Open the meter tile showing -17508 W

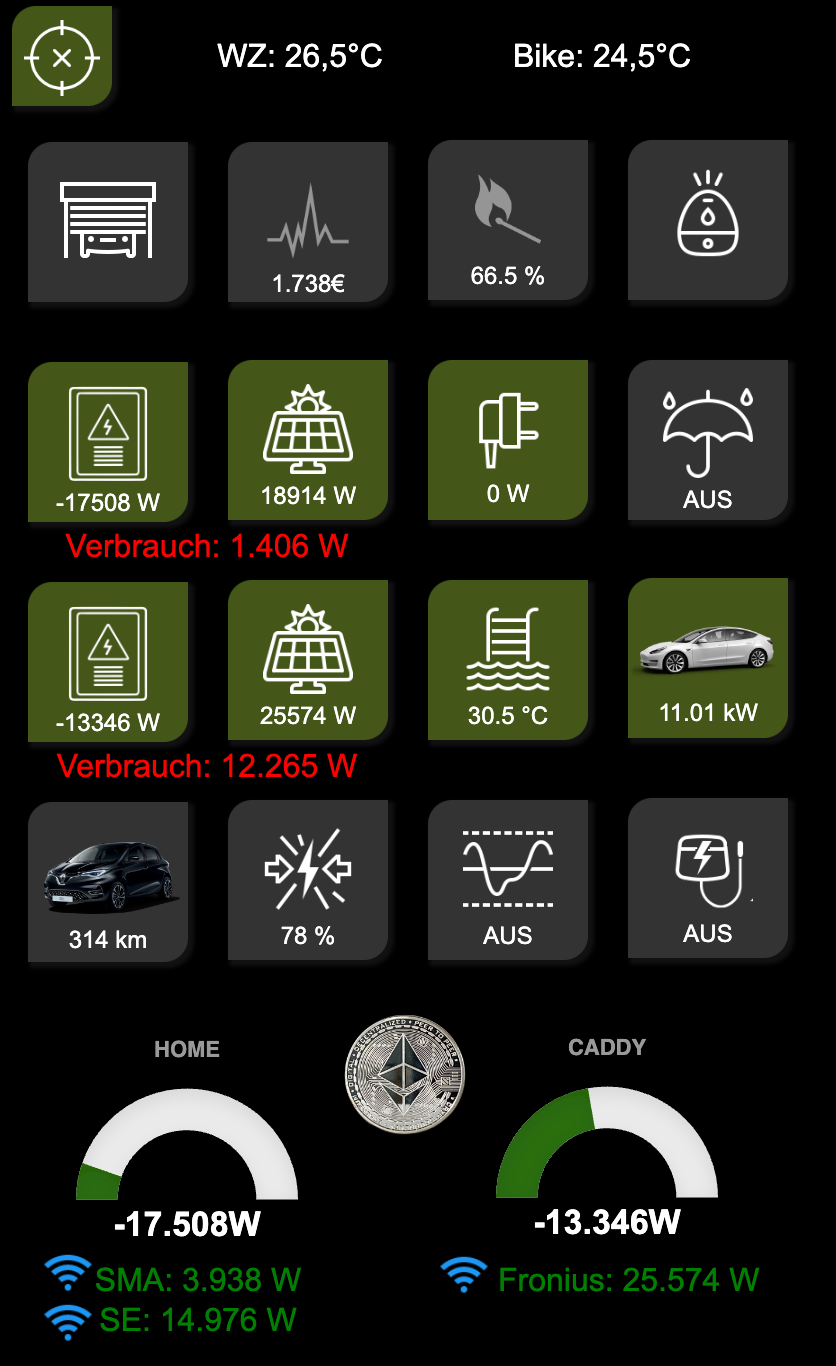click(x=108, y=441)
